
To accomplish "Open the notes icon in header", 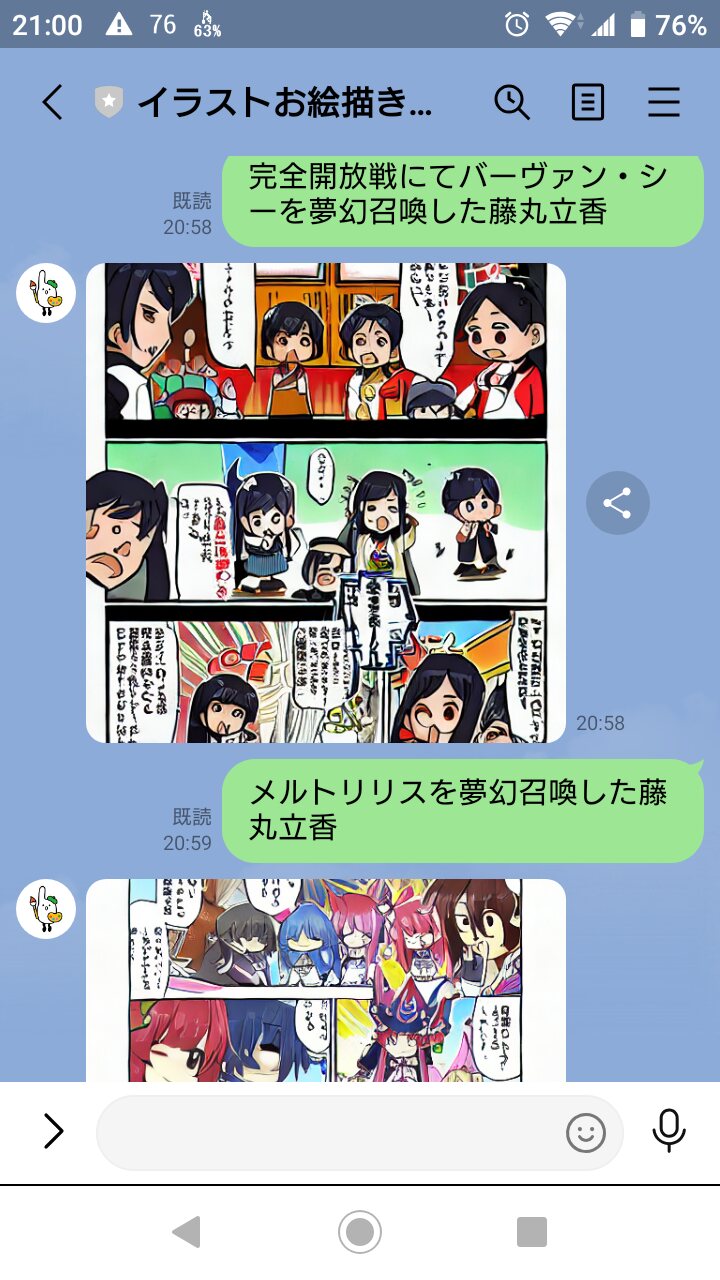I will pyautogui.click(x=588, y=102).
